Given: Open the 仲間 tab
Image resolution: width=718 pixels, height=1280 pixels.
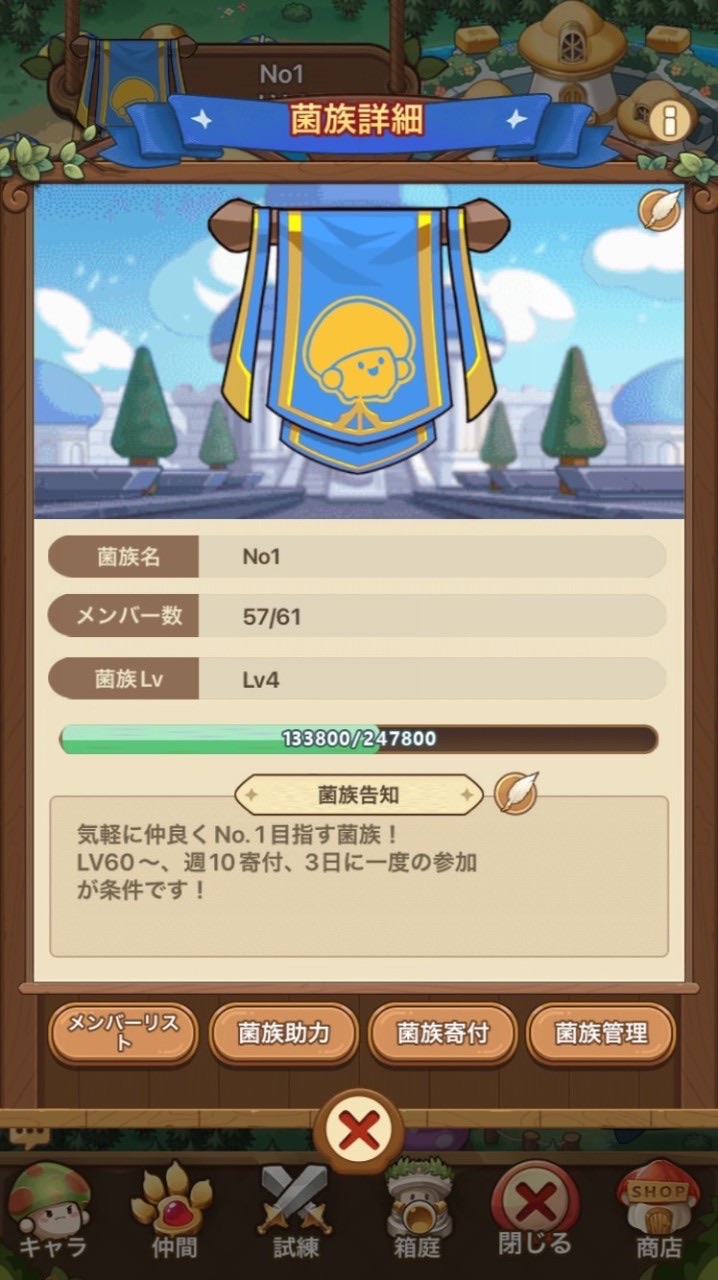Looking at the screenshot, I should coord(174,1210).
